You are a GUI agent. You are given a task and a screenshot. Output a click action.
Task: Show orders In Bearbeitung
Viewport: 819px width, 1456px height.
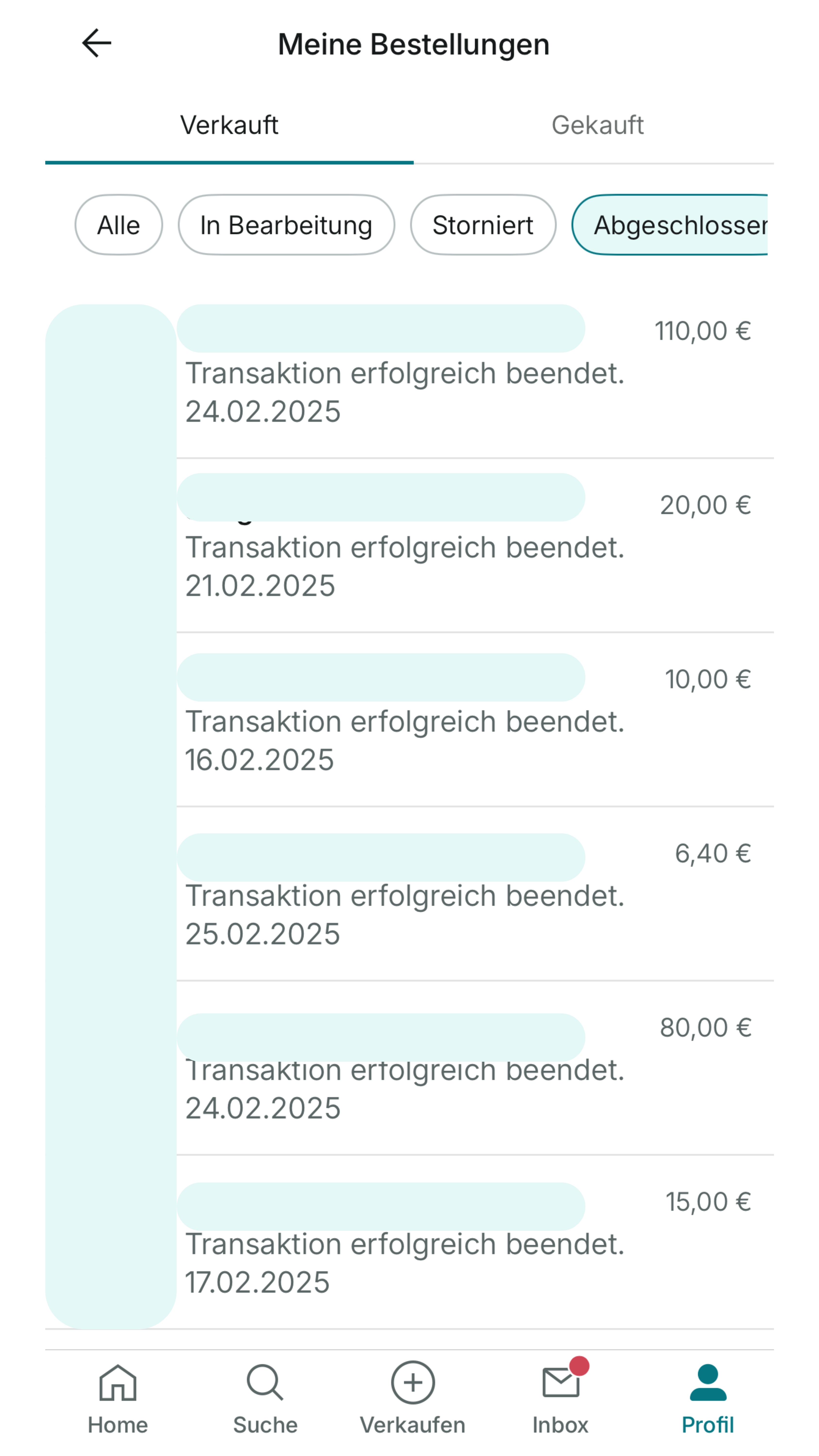[x=286, y=225]
